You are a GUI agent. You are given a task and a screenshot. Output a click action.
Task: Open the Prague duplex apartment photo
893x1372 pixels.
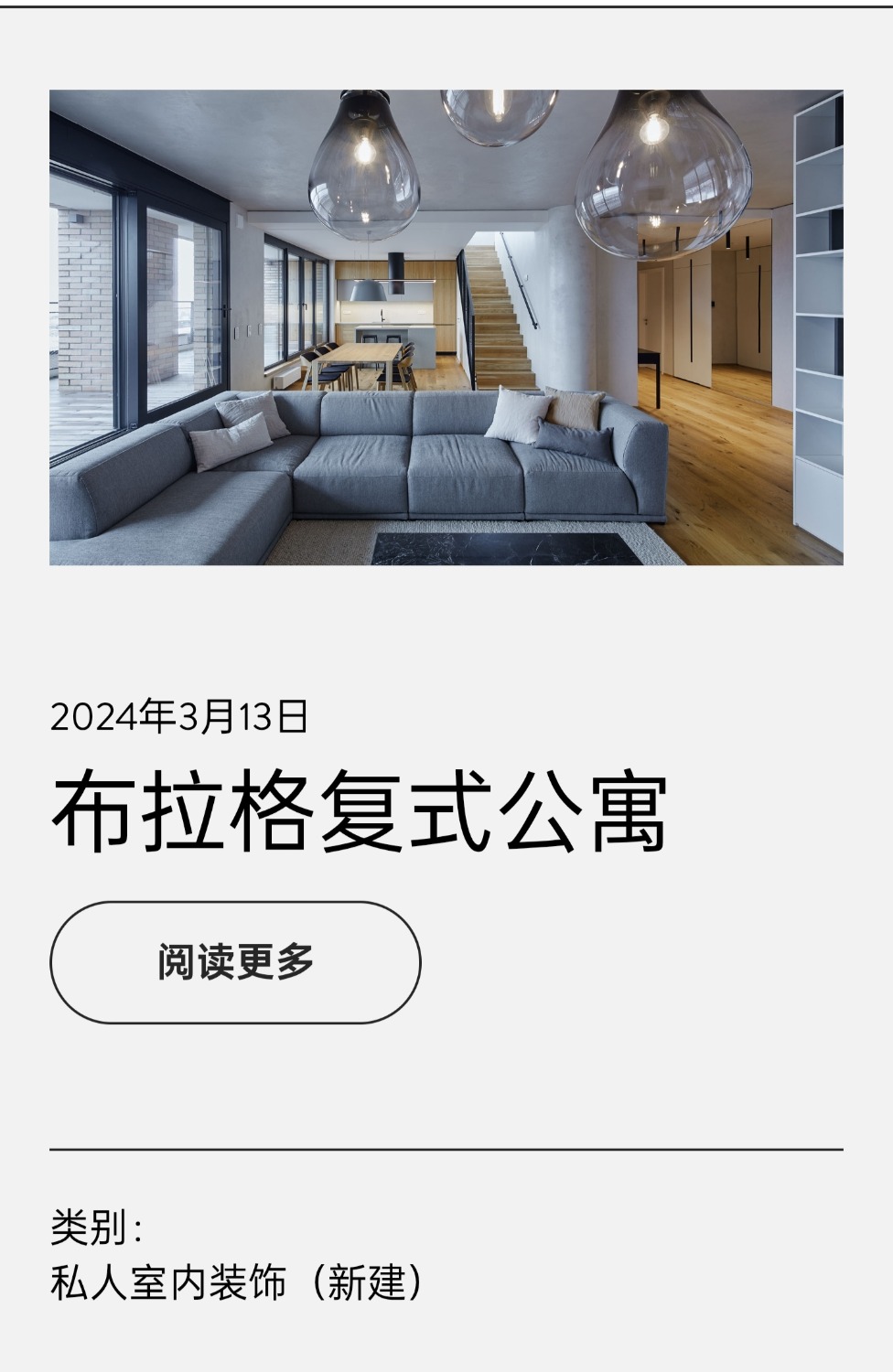[446, 327]
